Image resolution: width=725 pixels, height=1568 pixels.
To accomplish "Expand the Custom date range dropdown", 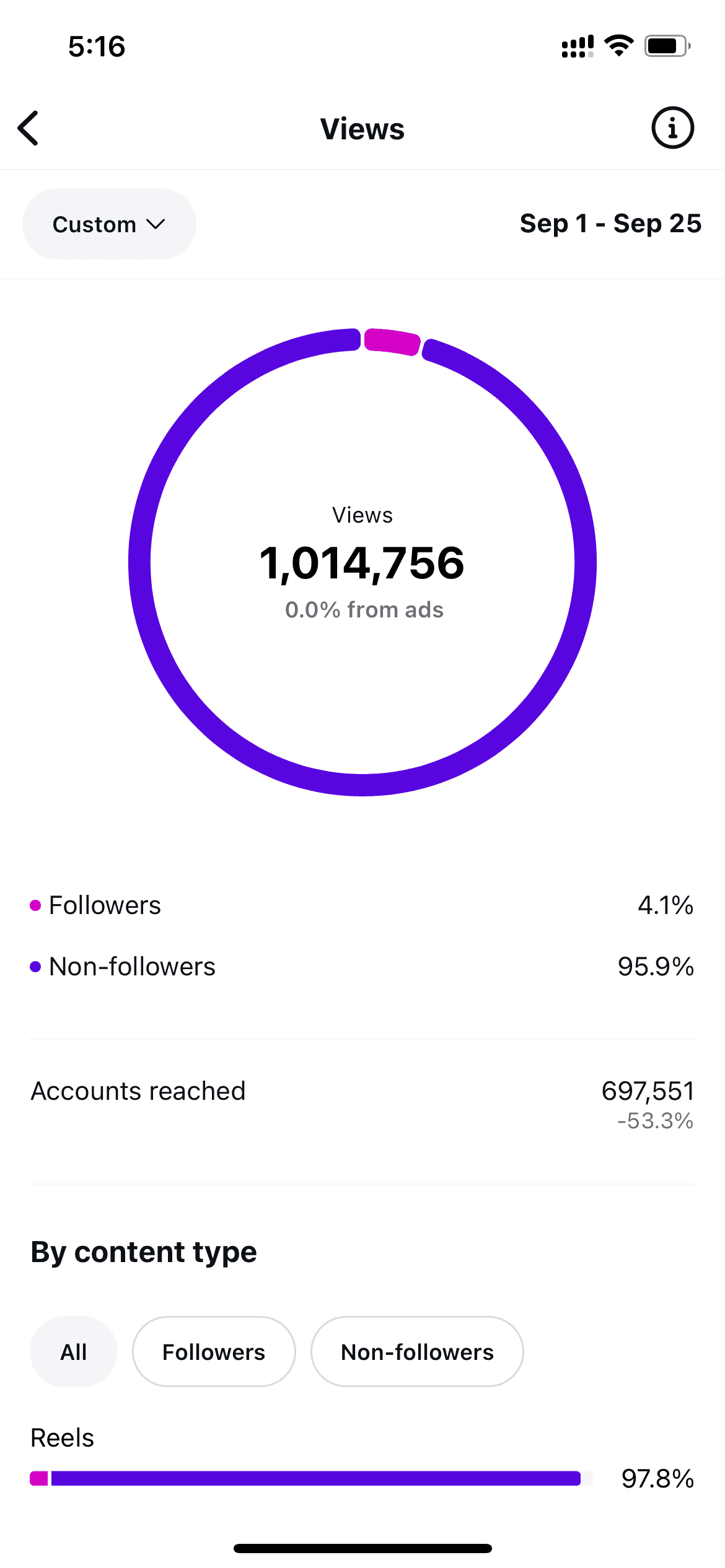I will pyautogui.click(x=109, y=224).
